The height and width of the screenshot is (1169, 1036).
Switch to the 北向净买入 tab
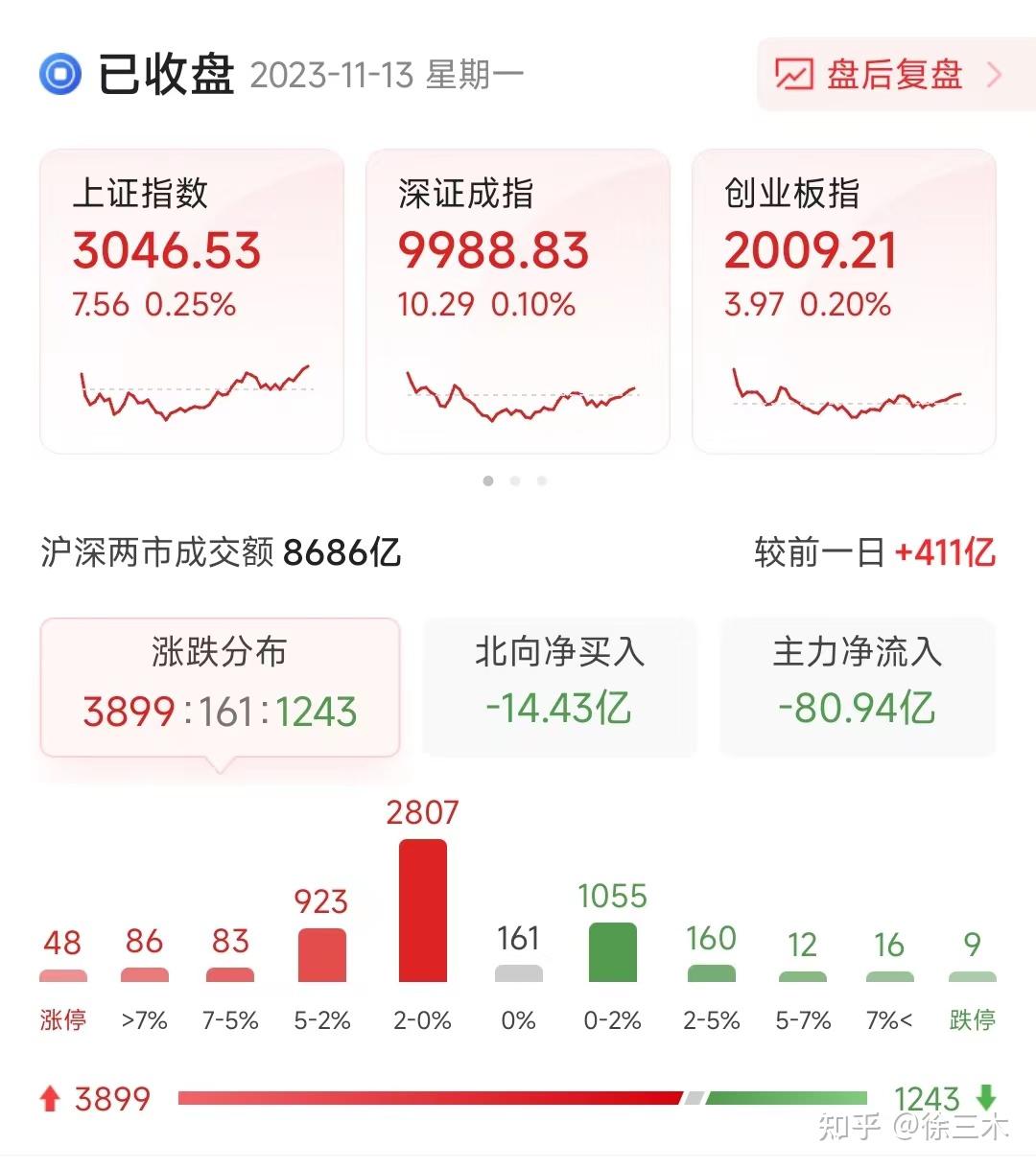point(559,684)
